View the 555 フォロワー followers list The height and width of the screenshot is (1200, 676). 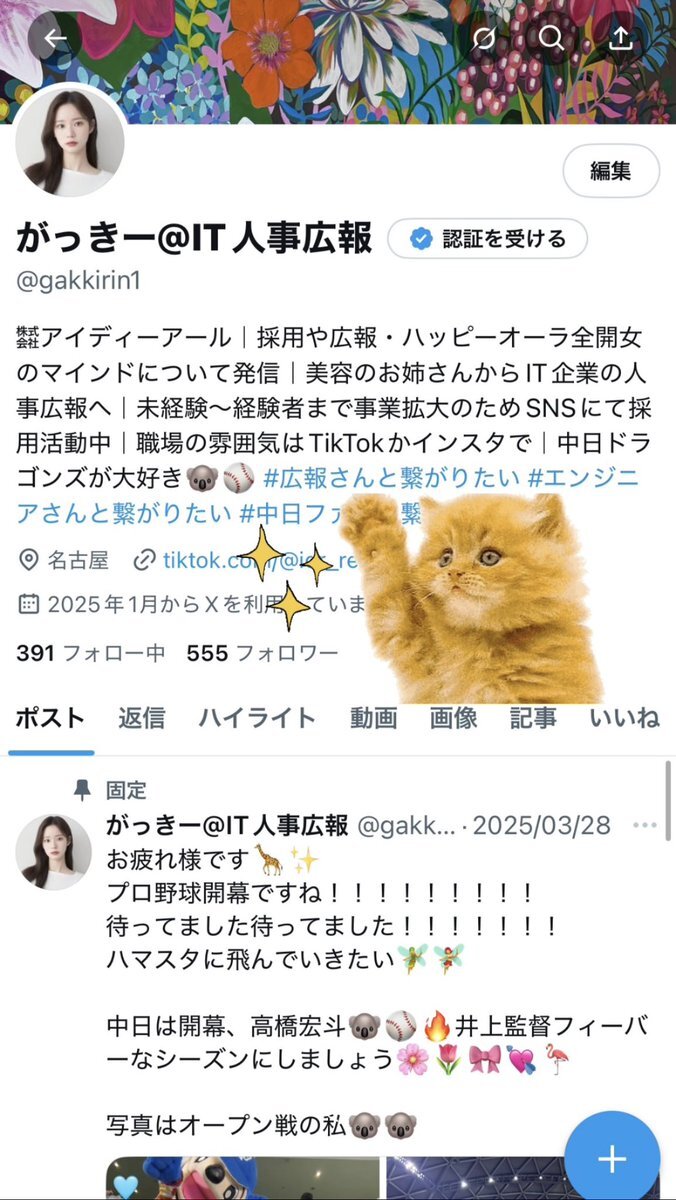tap(262, 654)
